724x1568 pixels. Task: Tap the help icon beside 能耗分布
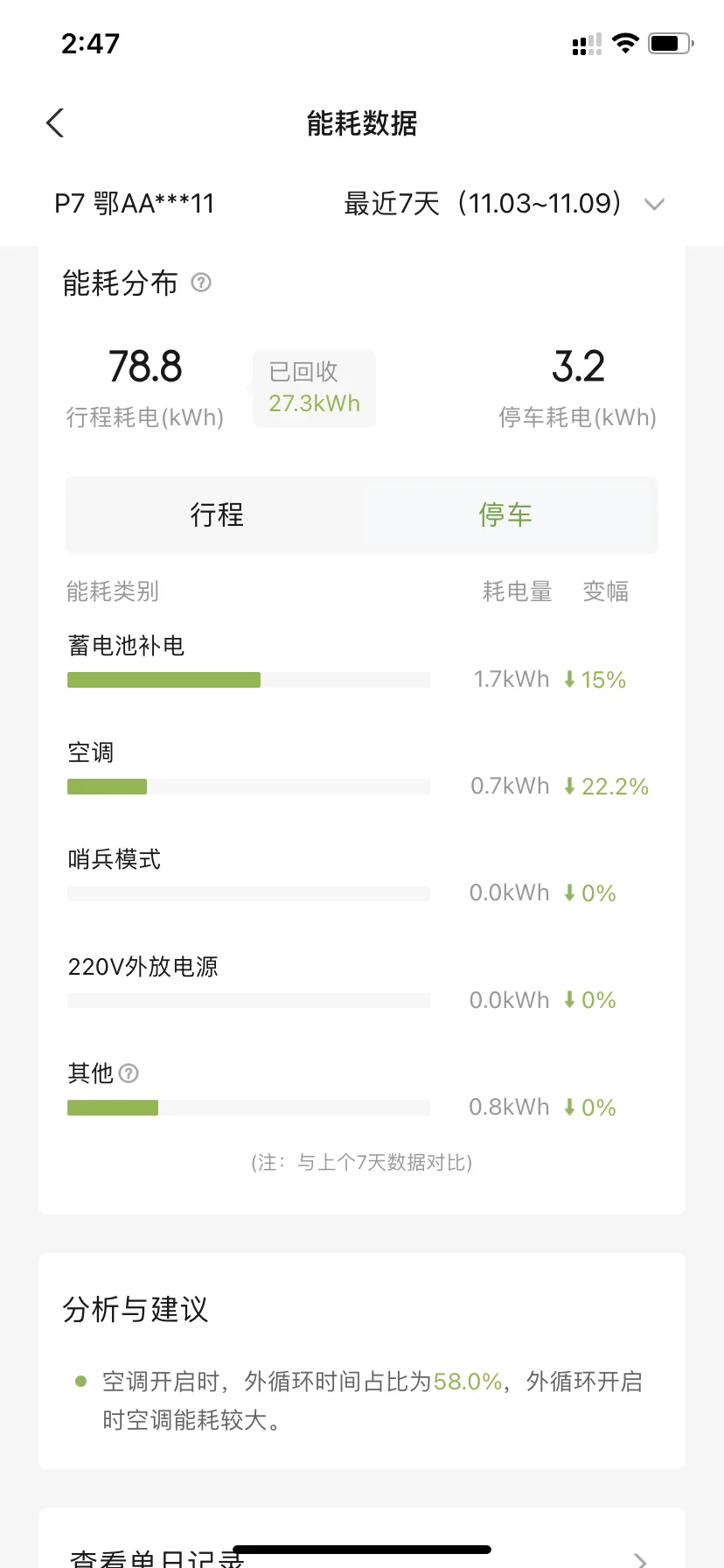tap(201, 283)
